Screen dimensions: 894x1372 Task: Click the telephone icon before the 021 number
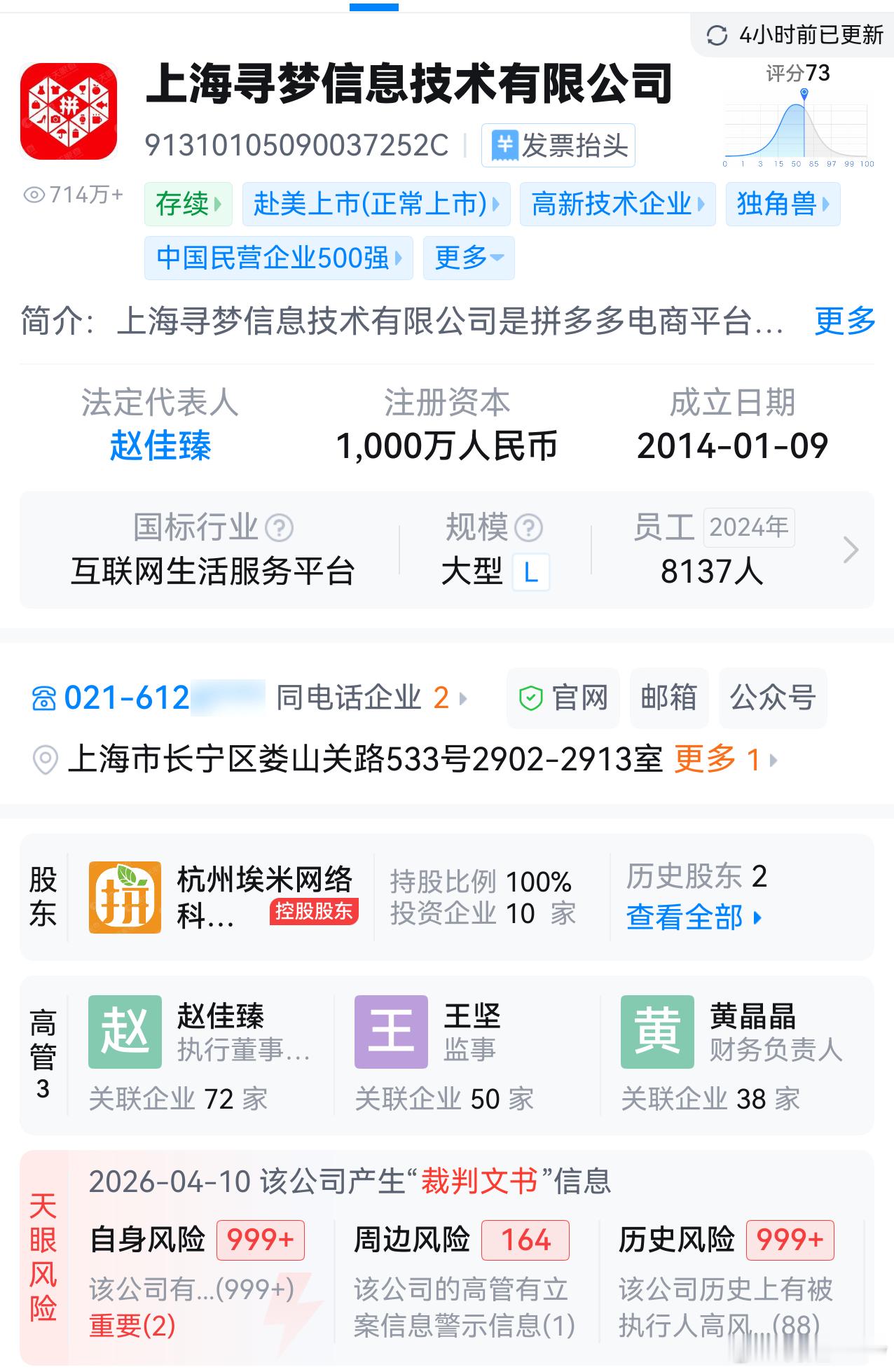[x=43, y=698]
